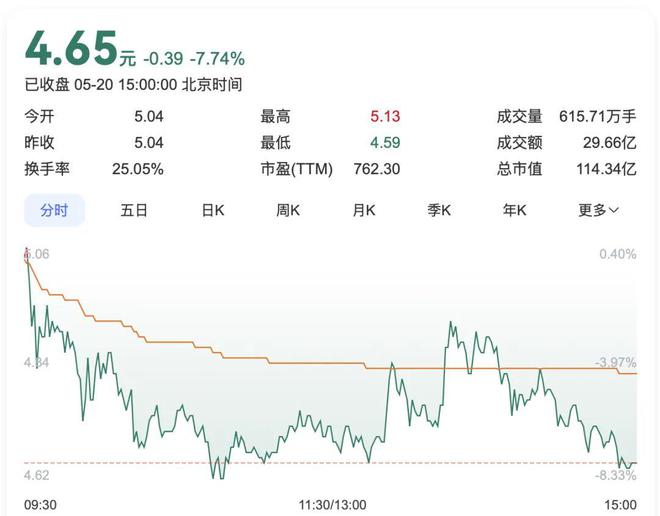The height and width of the screenshot is (516, 660).
Task: View the 季K chart
Action: coord(440,210)
